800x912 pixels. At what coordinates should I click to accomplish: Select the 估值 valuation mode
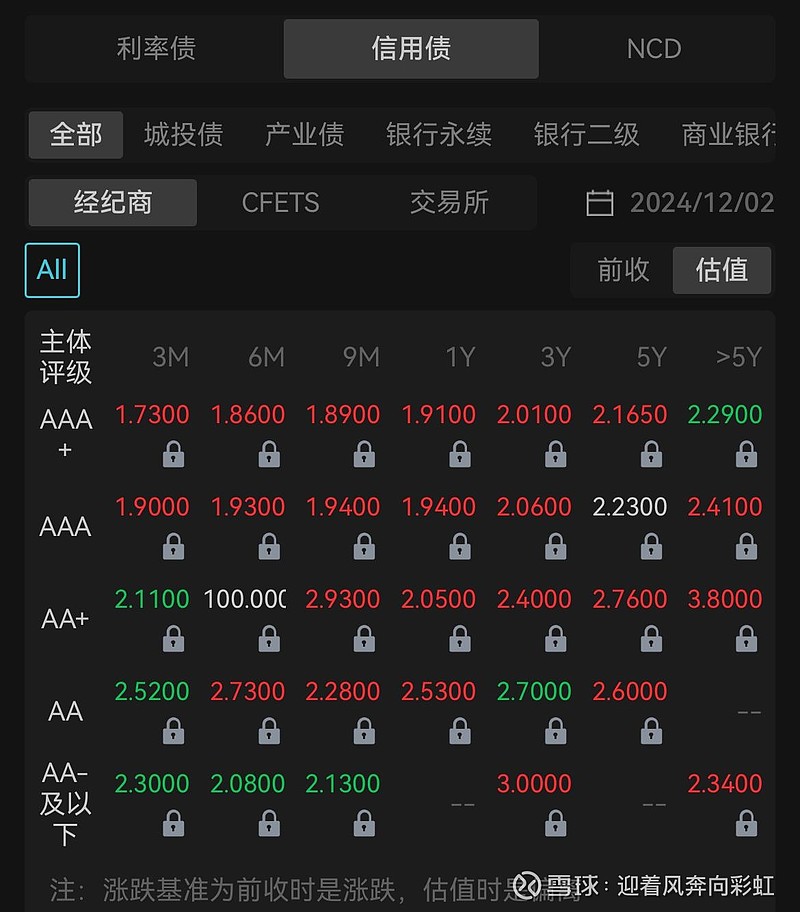click(x=722, y=270)
